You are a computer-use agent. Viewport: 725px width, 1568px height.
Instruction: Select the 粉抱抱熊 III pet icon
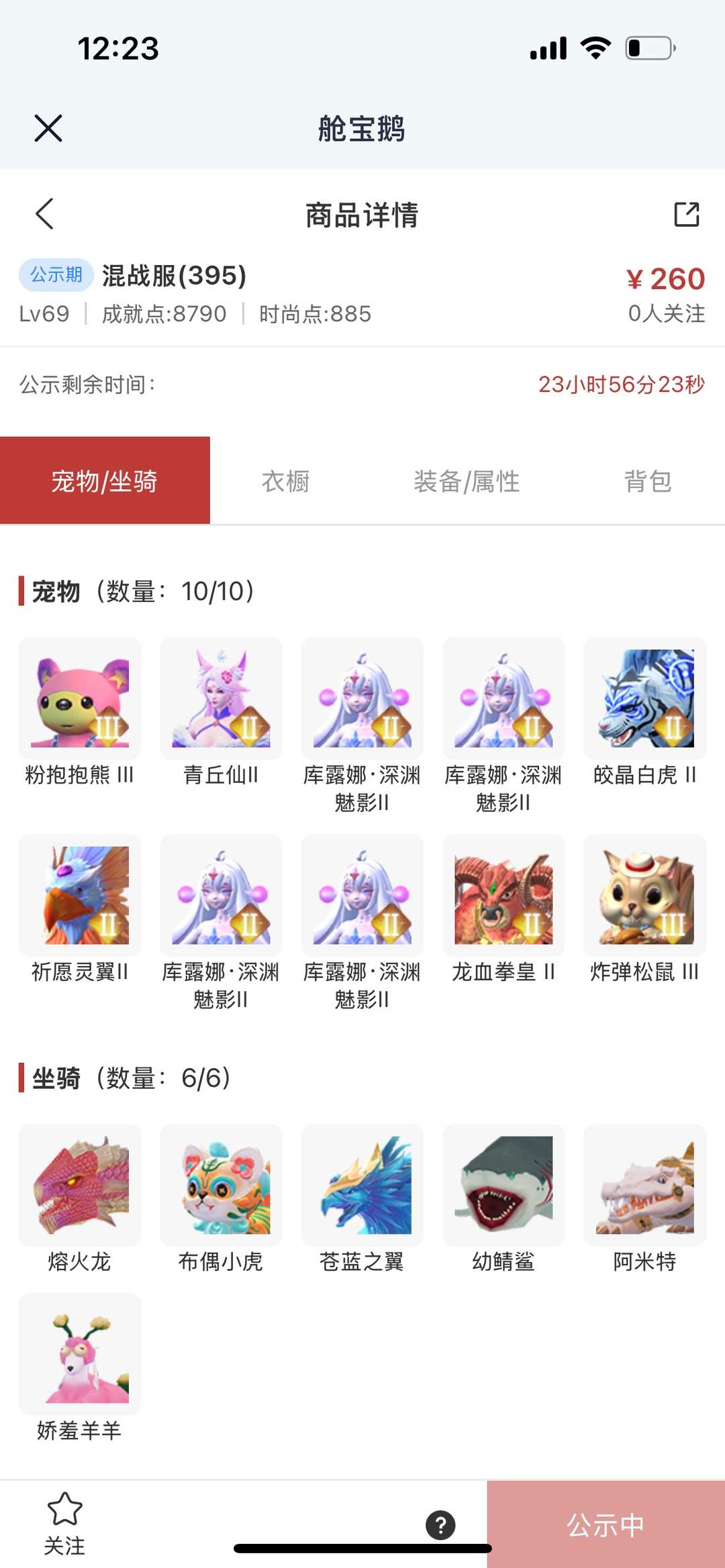79,698
